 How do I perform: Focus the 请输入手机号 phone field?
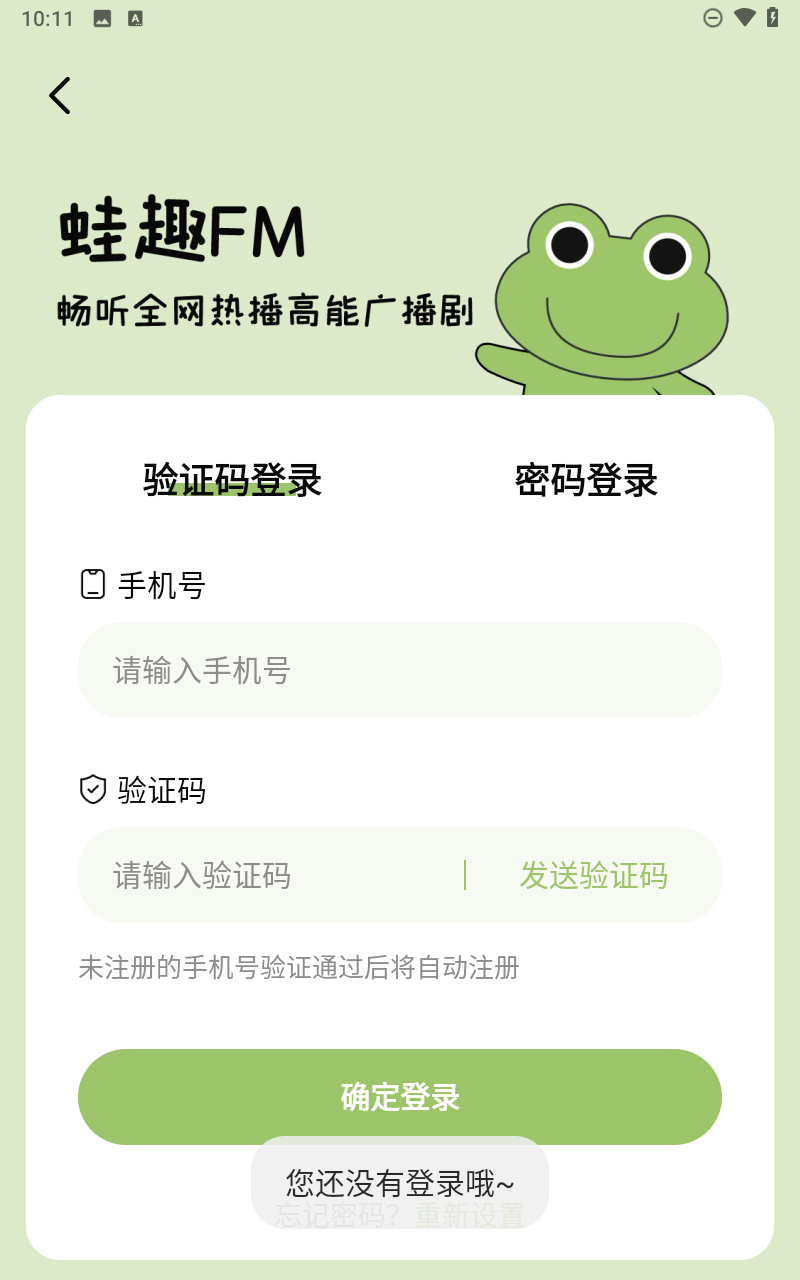[x=400, y=670]
